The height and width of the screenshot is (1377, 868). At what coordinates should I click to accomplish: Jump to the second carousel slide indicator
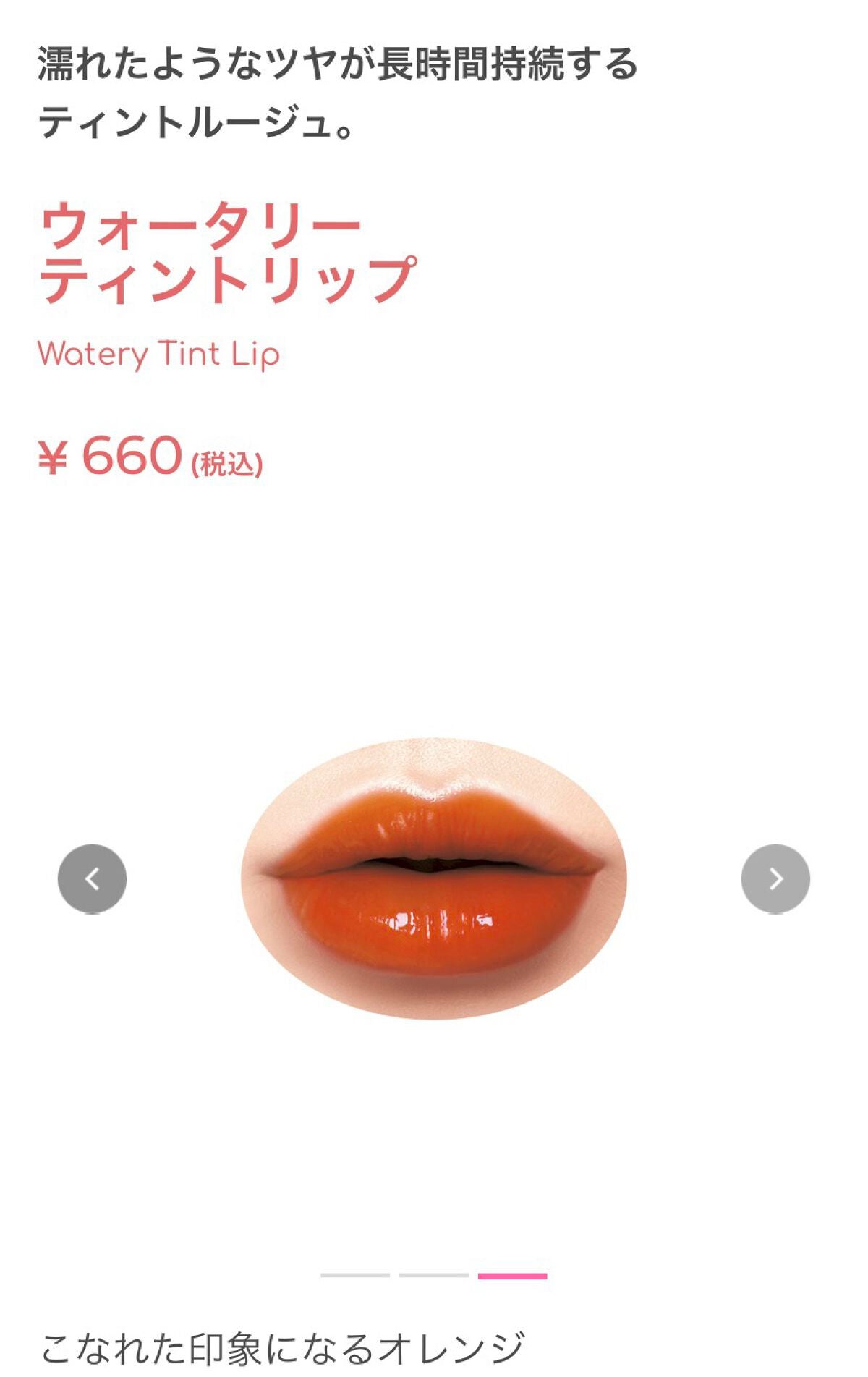(x=433, y=1276)
